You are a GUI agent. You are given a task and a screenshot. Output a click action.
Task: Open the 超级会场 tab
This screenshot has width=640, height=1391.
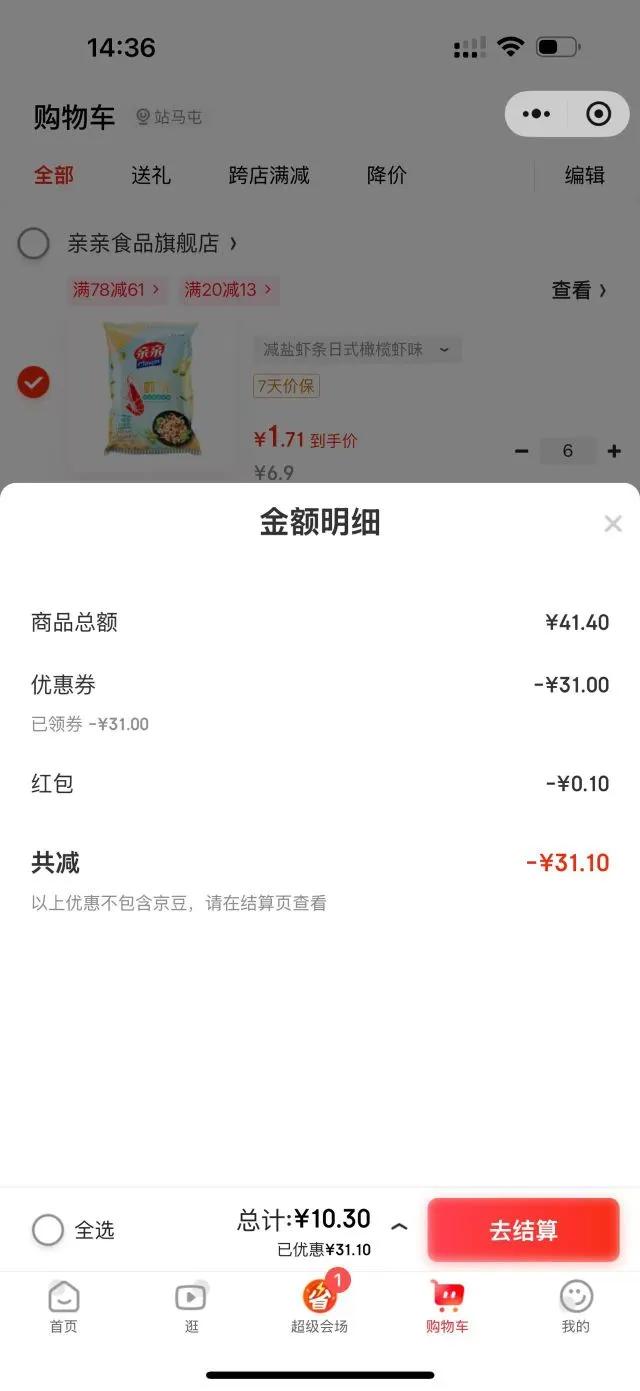tap(319, 1306)
